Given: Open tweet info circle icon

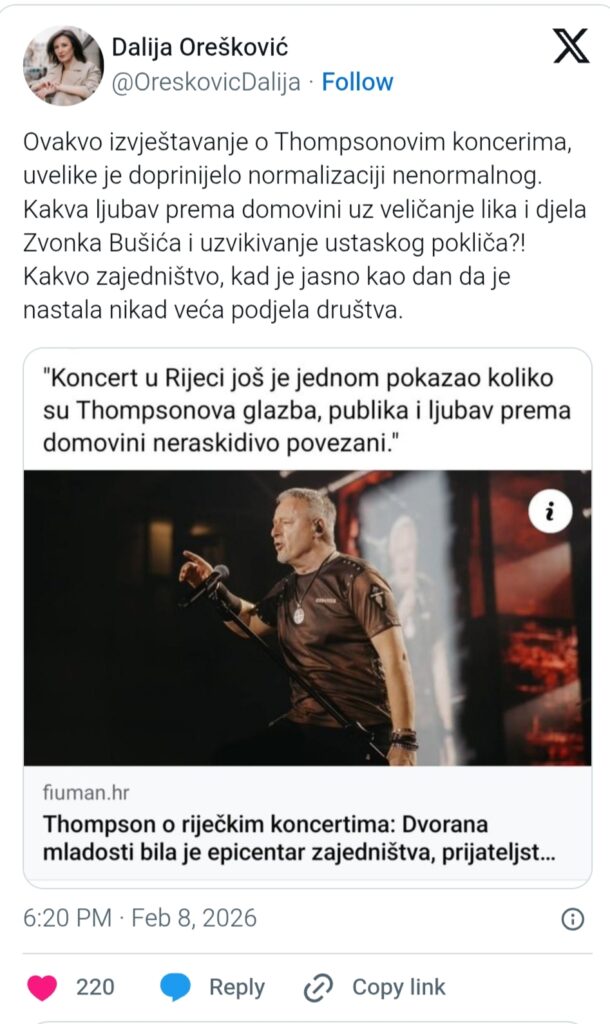Looking at the screenshot, I should click(572, 919).
